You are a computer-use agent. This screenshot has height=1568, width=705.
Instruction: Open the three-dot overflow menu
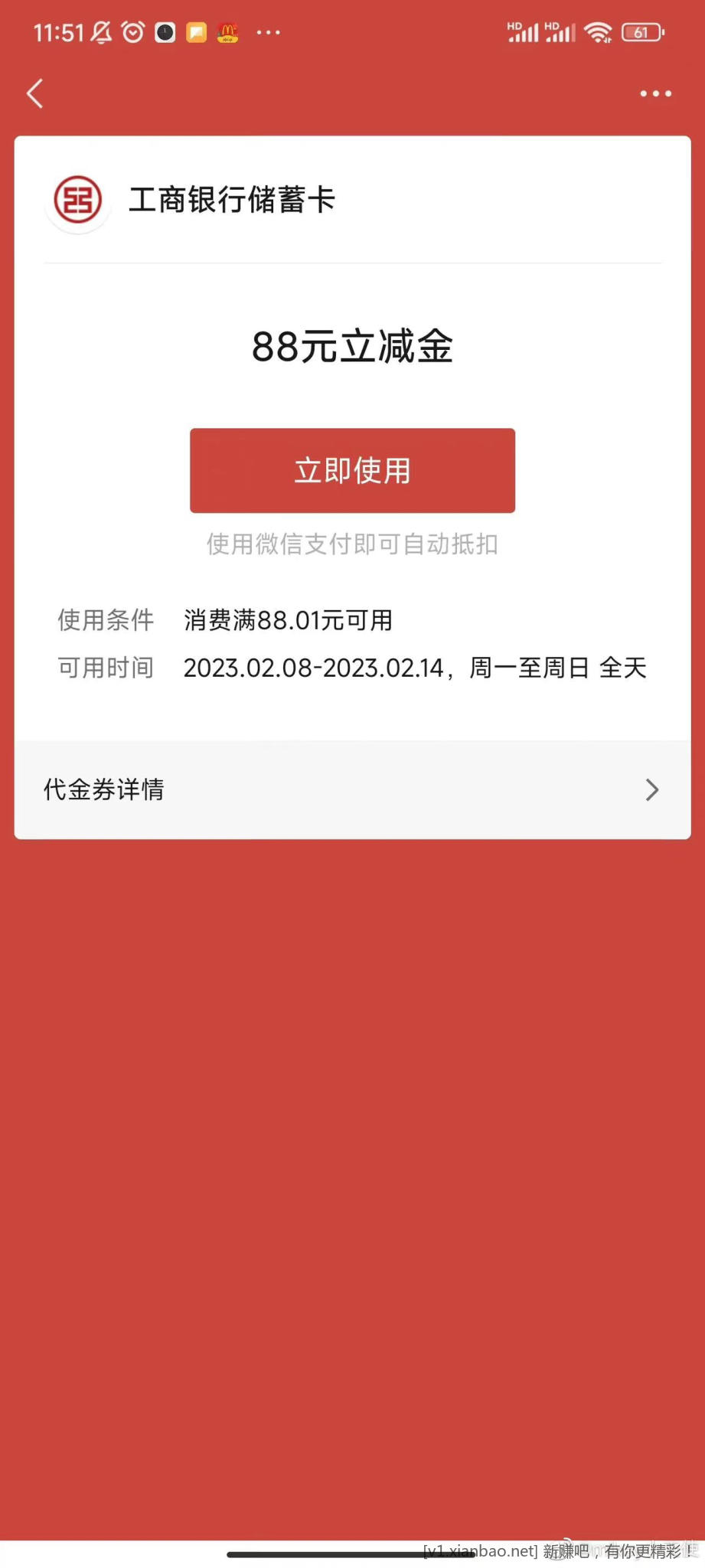pos(655,94)
